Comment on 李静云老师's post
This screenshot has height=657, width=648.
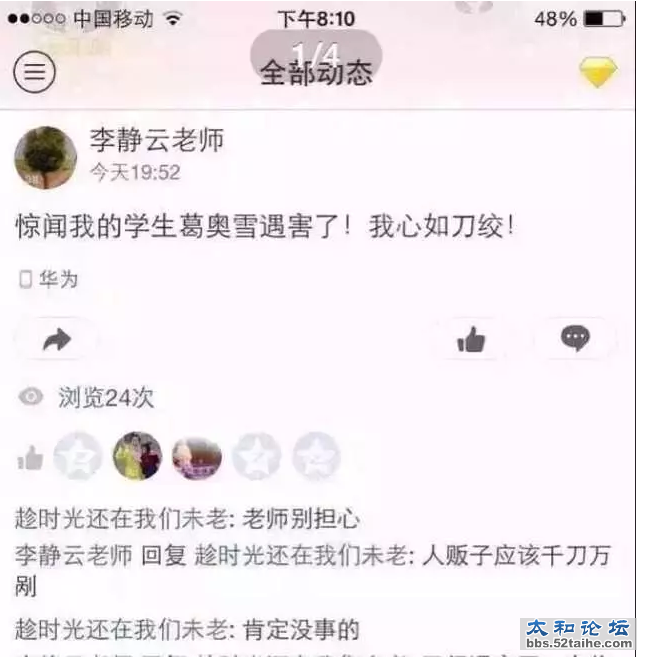point(575,339)
